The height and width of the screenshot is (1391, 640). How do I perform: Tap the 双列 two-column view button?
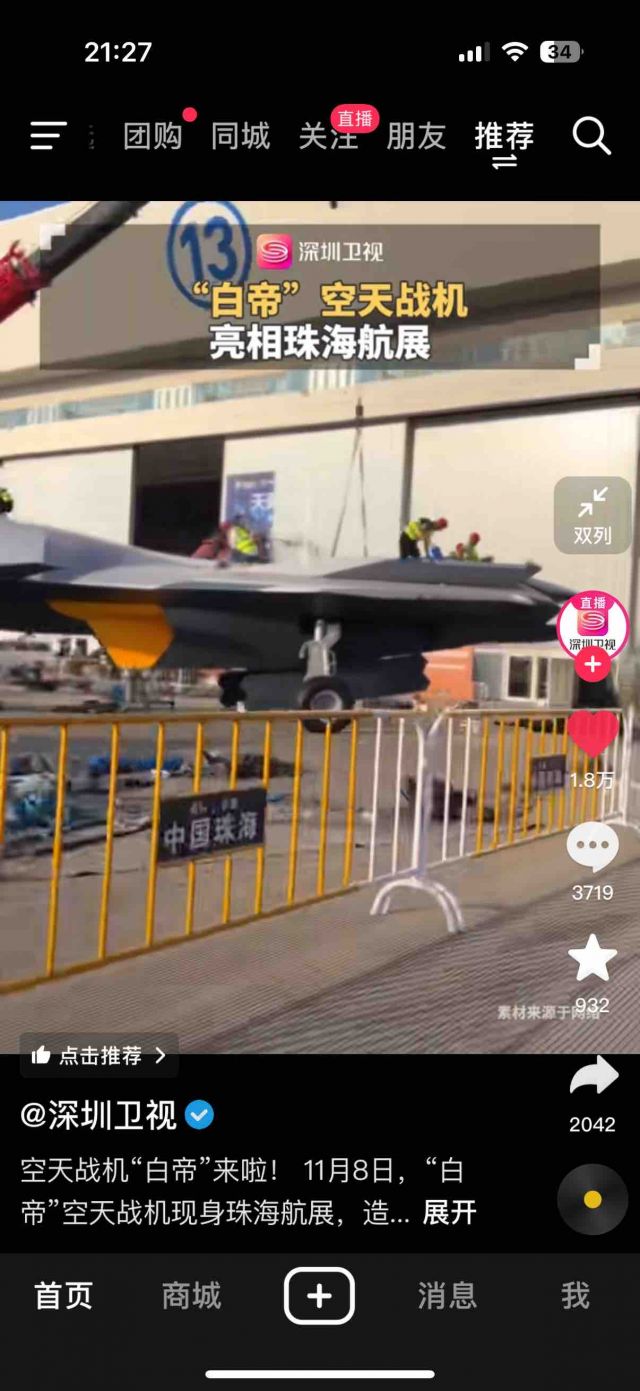point(592,515)
